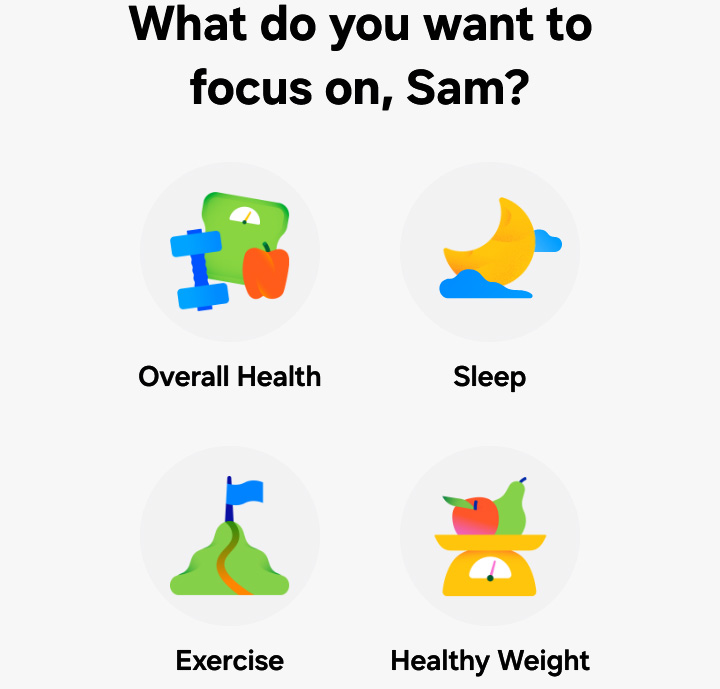This screenshot has height=689, width=720.
Task: Pick Exercise as the focus area
Action: click(230, 536)
